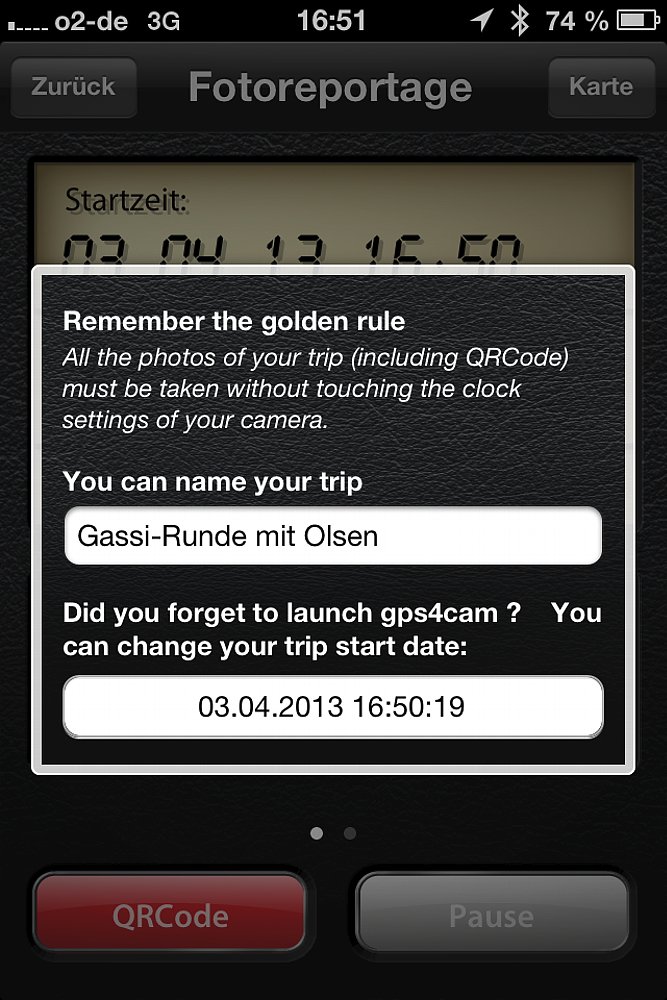Go back with the Zurück button

click(x=73, y=87)
